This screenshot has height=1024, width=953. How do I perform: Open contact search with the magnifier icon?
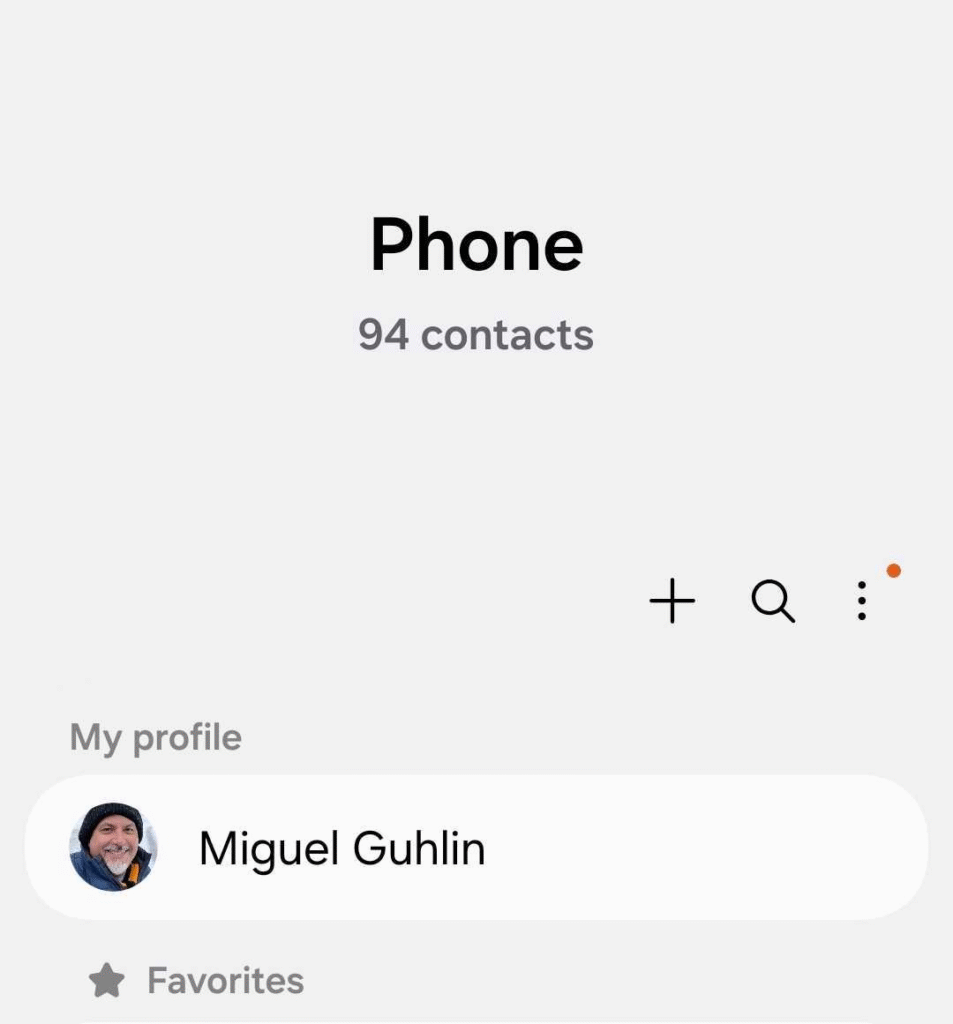(x=772, y=602)
